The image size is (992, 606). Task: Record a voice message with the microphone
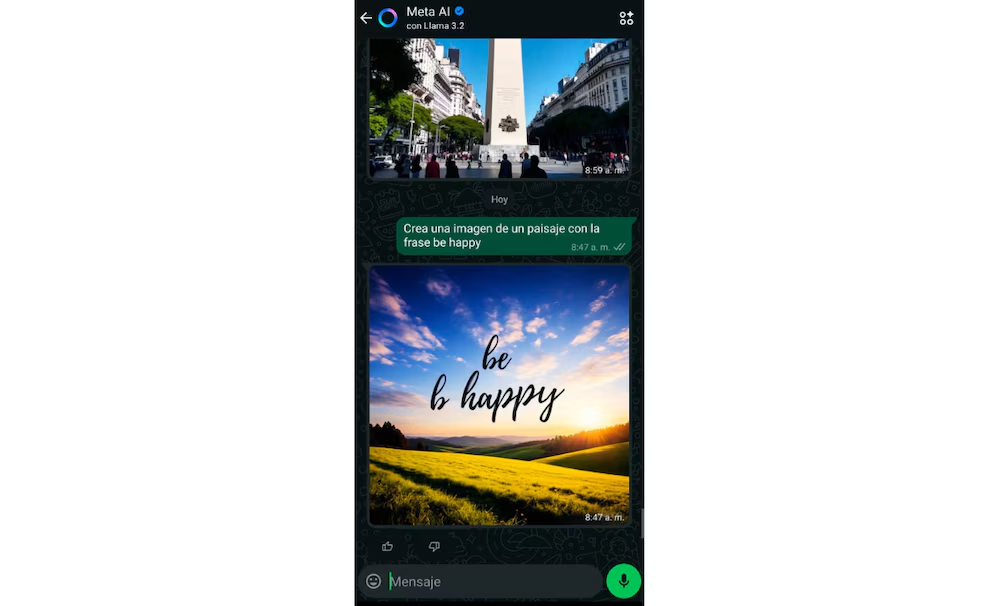tap(624, 581)
